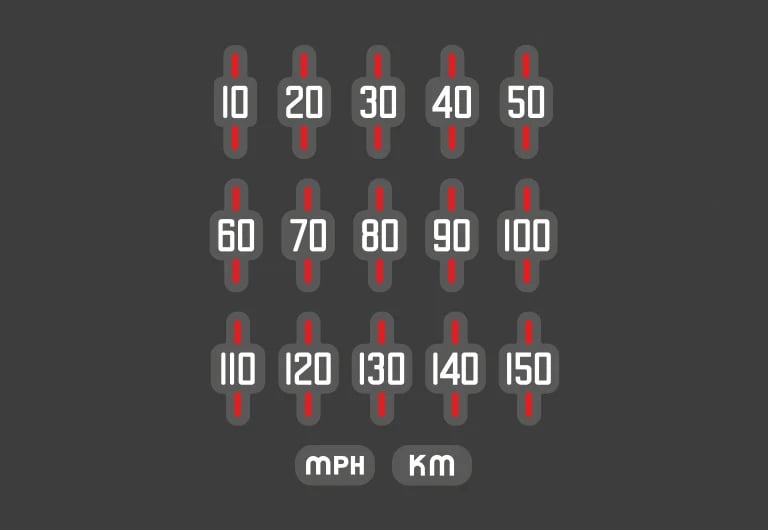Set speed limit to 120
Viewport: 768px width, 530px height.
tap(308, 369)
